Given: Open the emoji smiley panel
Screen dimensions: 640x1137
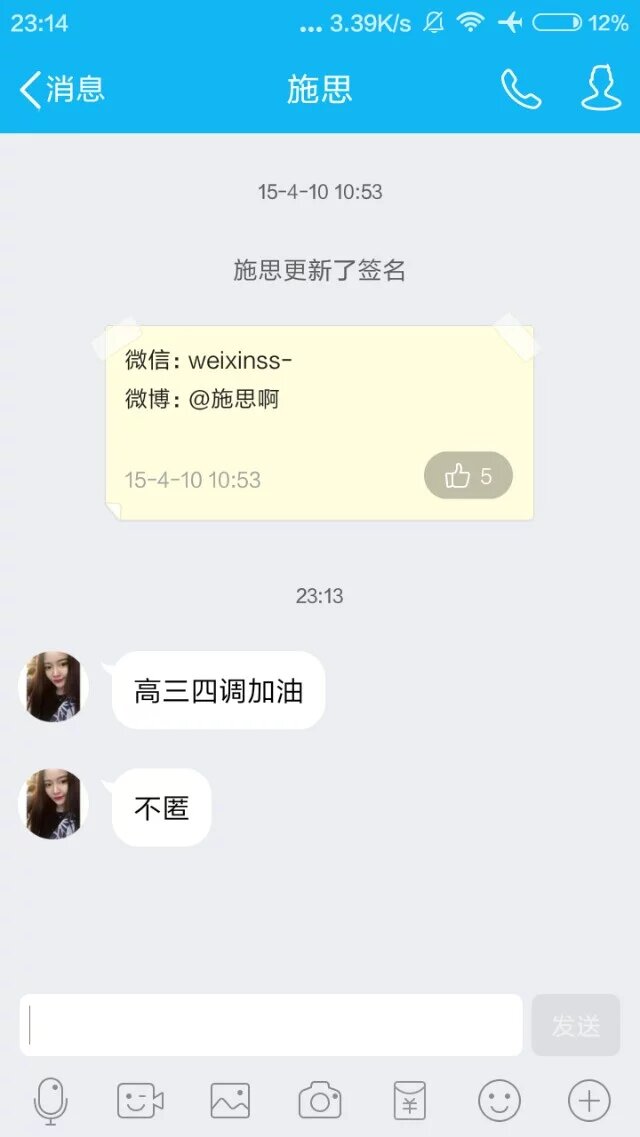Looking at the screenshot, I should coord(499,1101).
